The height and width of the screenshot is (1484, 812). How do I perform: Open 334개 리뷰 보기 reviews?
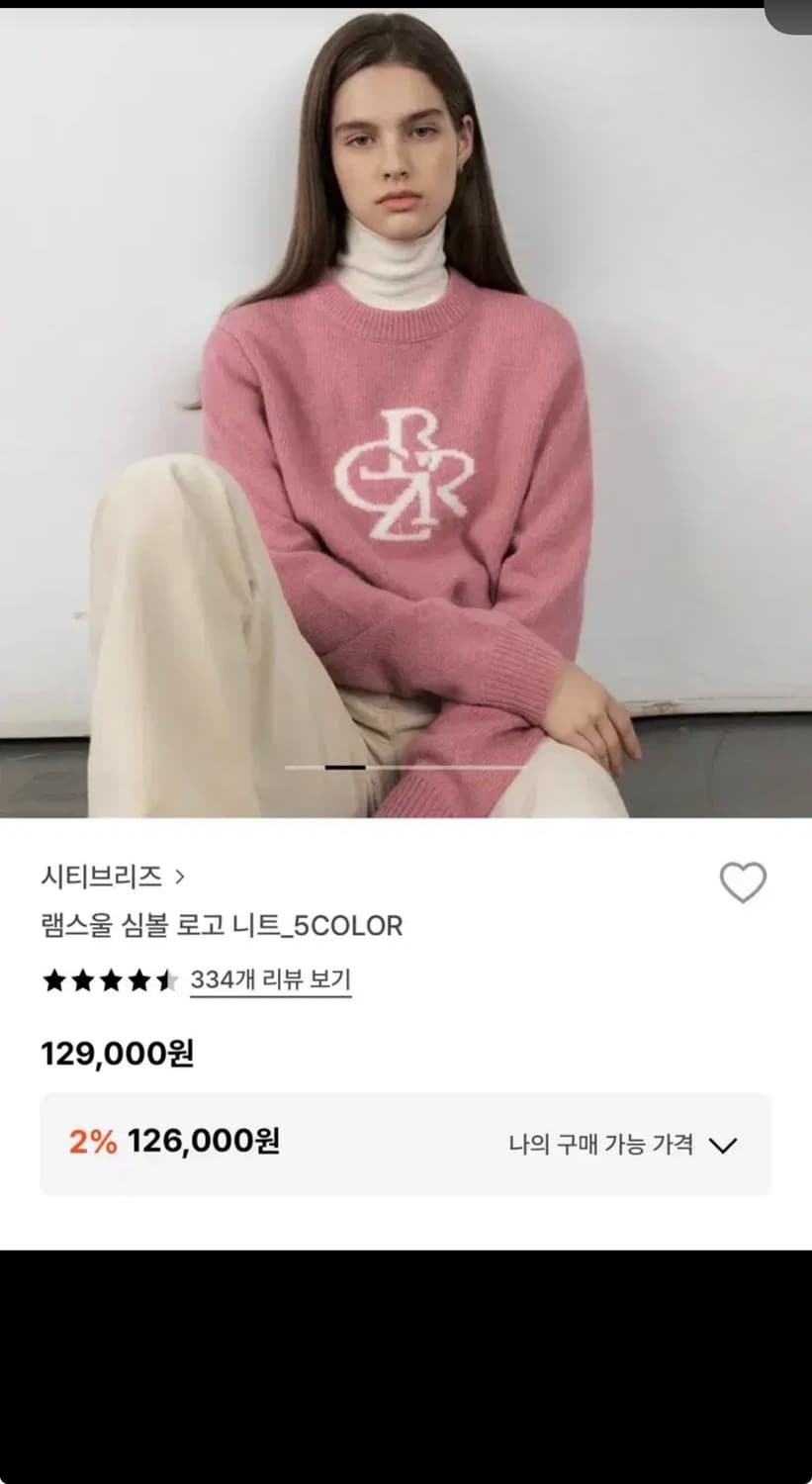[x=269, y=978]
